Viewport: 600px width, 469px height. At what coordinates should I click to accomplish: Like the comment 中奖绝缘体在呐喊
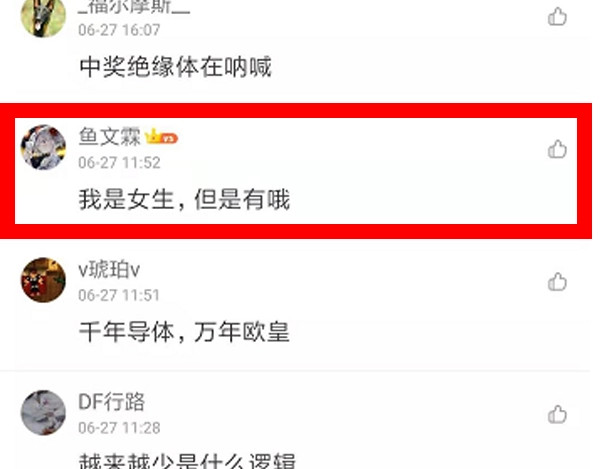click(x=558, y=16)
